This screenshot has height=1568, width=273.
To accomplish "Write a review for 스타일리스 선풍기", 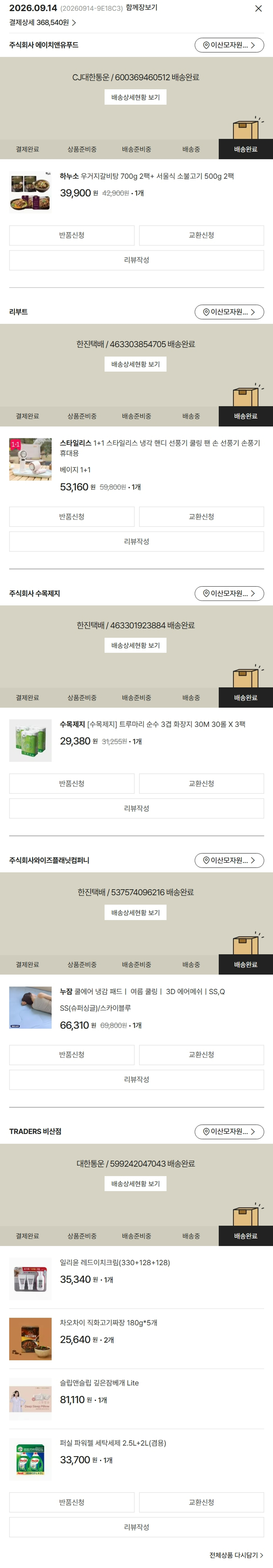I will point(136,541).
